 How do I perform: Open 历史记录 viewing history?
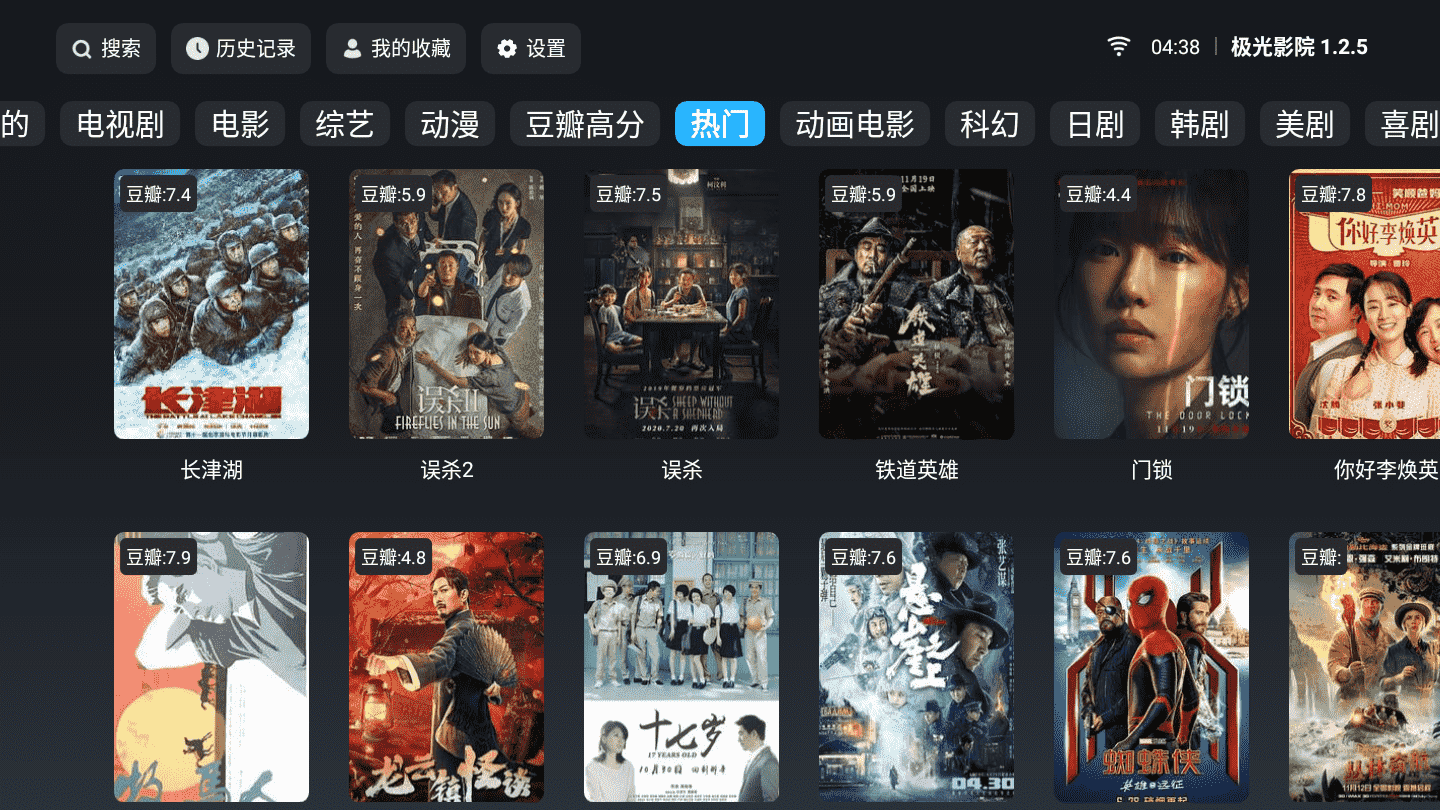pyautogui.click(x=241, y=48)
